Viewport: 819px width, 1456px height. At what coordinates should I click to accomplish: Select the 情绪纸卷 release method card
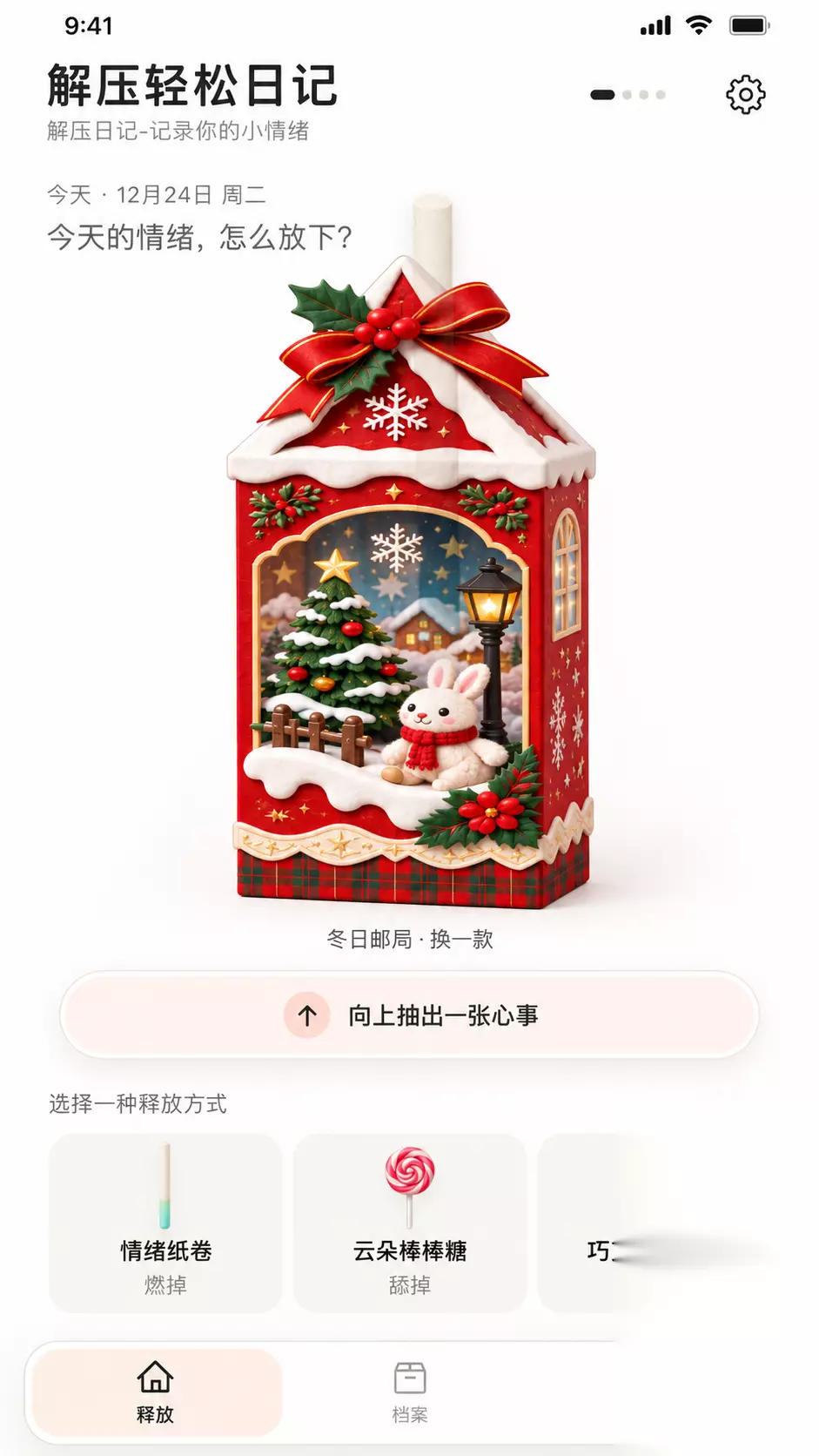click(x=165, y=1223)
